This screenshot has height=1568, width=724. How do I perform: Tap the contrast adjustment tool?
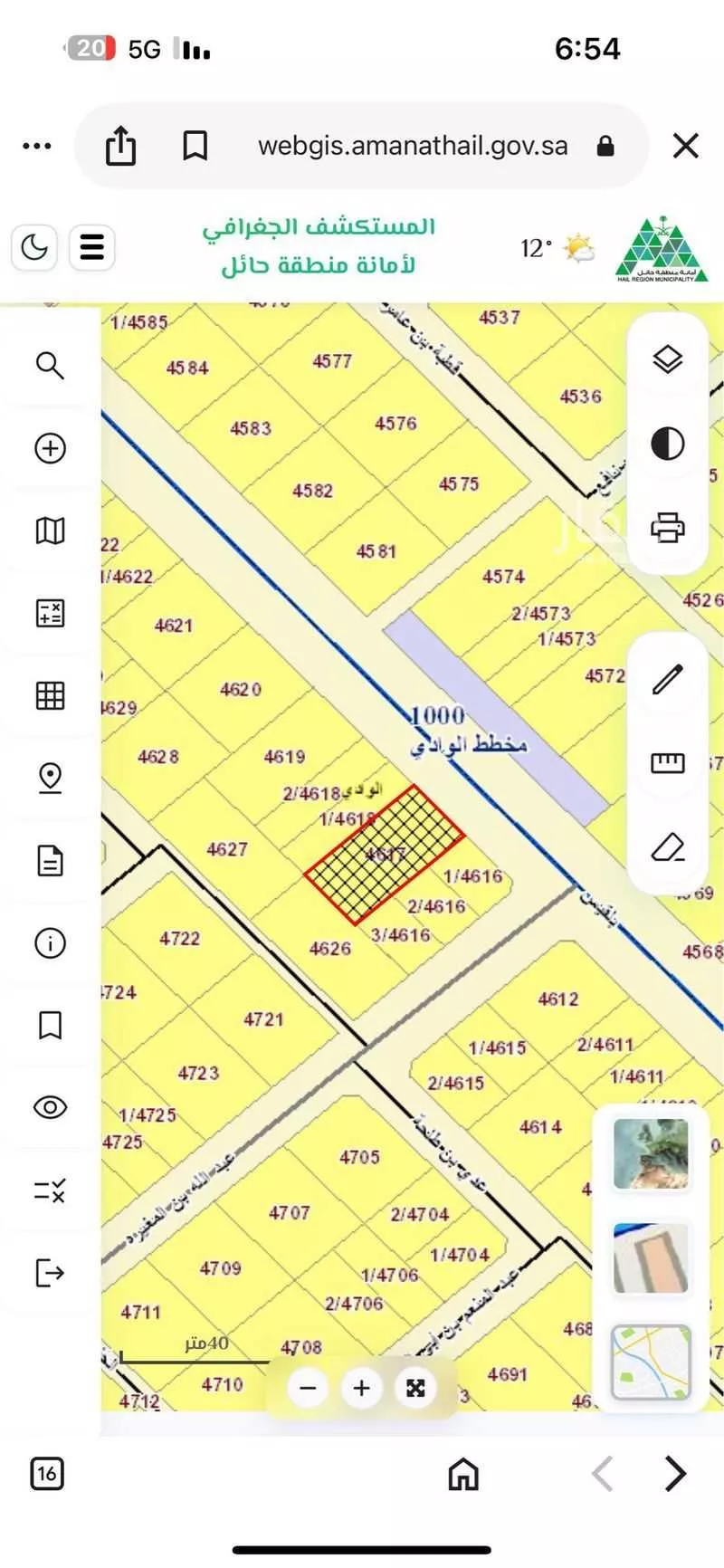pos(668,444)
